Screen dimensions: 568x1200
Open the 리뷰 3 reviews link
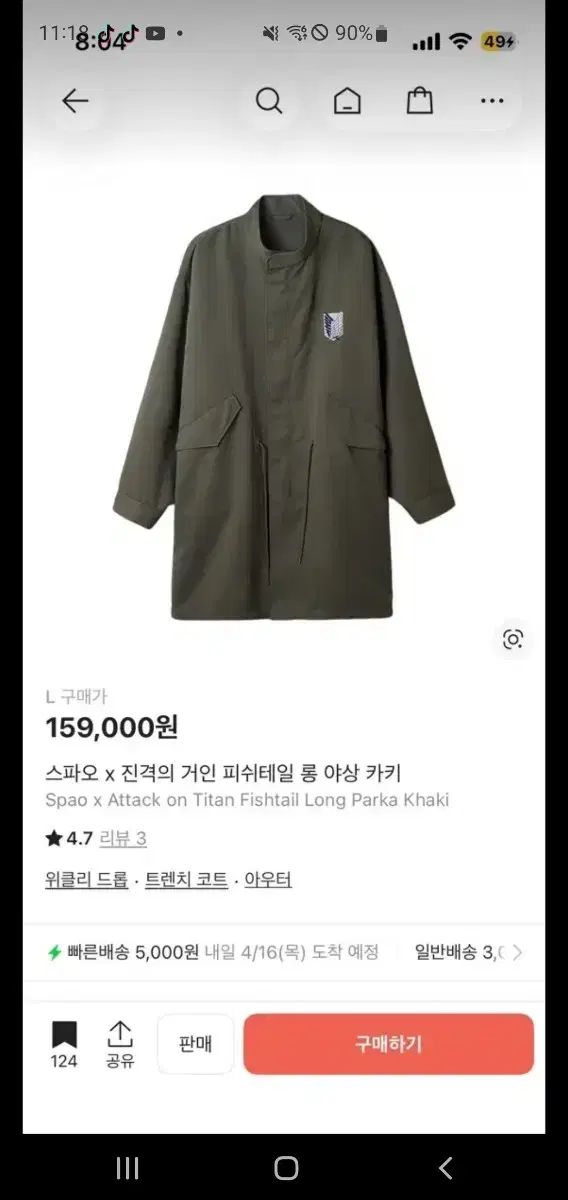(x=123, y=838)
